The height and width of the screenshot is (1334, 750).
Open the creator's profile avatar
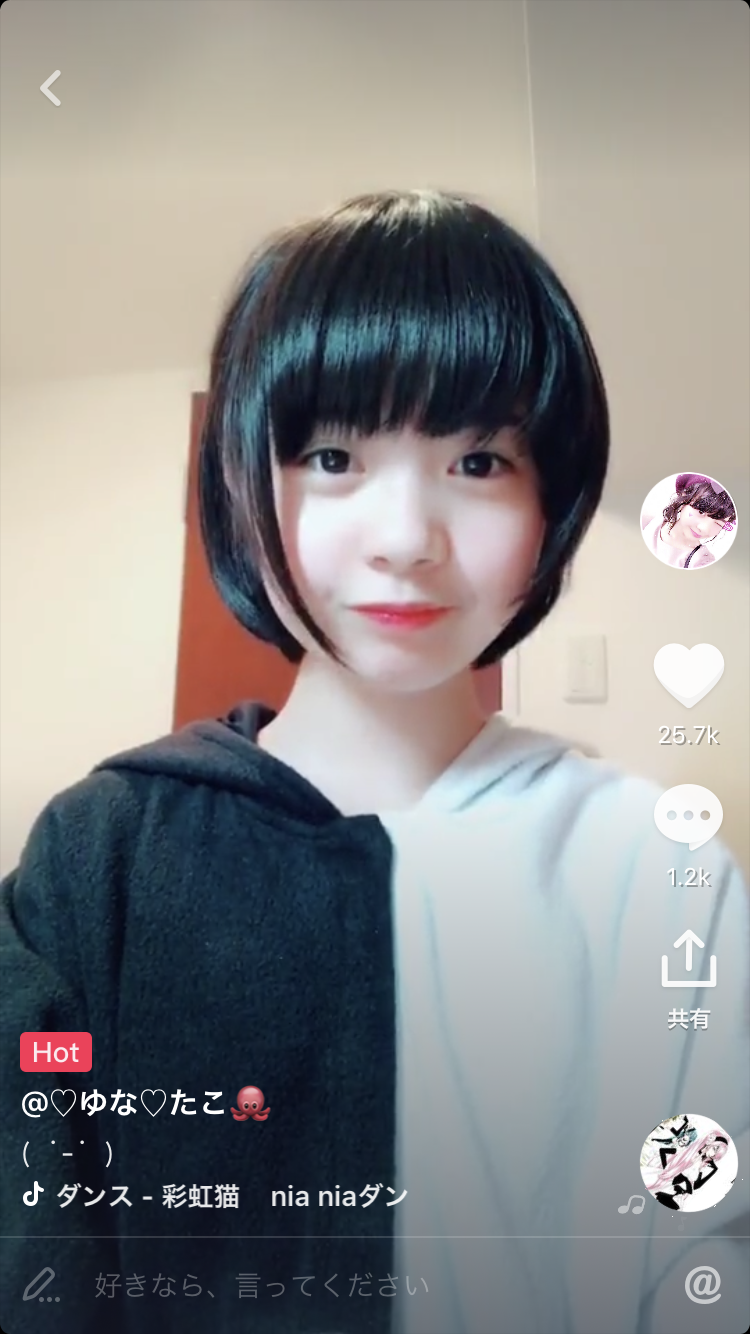tap(688, 521)
